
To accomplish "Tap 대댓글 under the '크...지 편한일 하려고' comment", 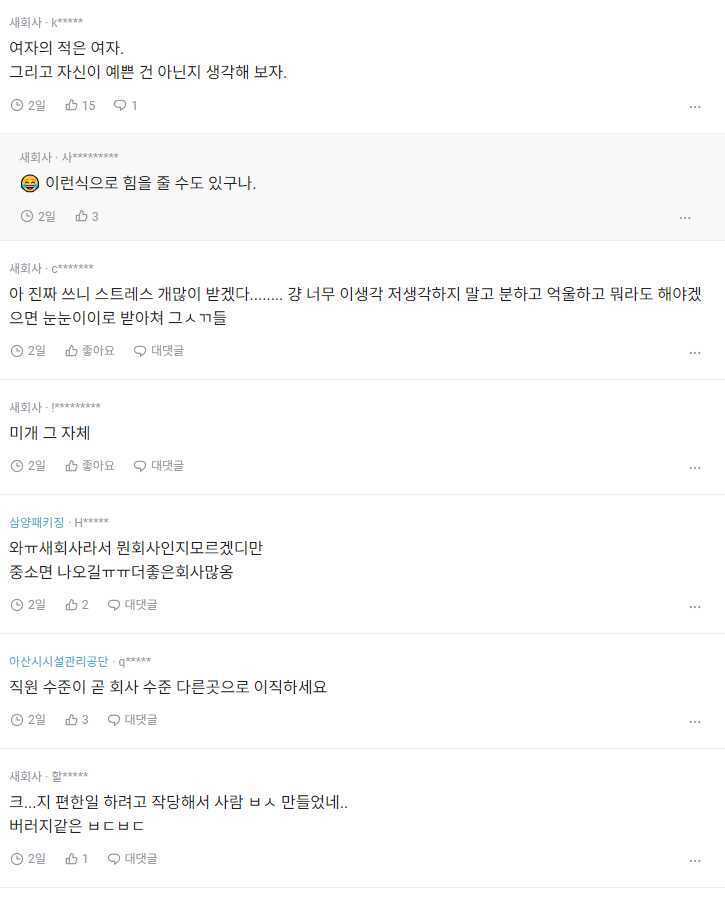I will point(132,859).
